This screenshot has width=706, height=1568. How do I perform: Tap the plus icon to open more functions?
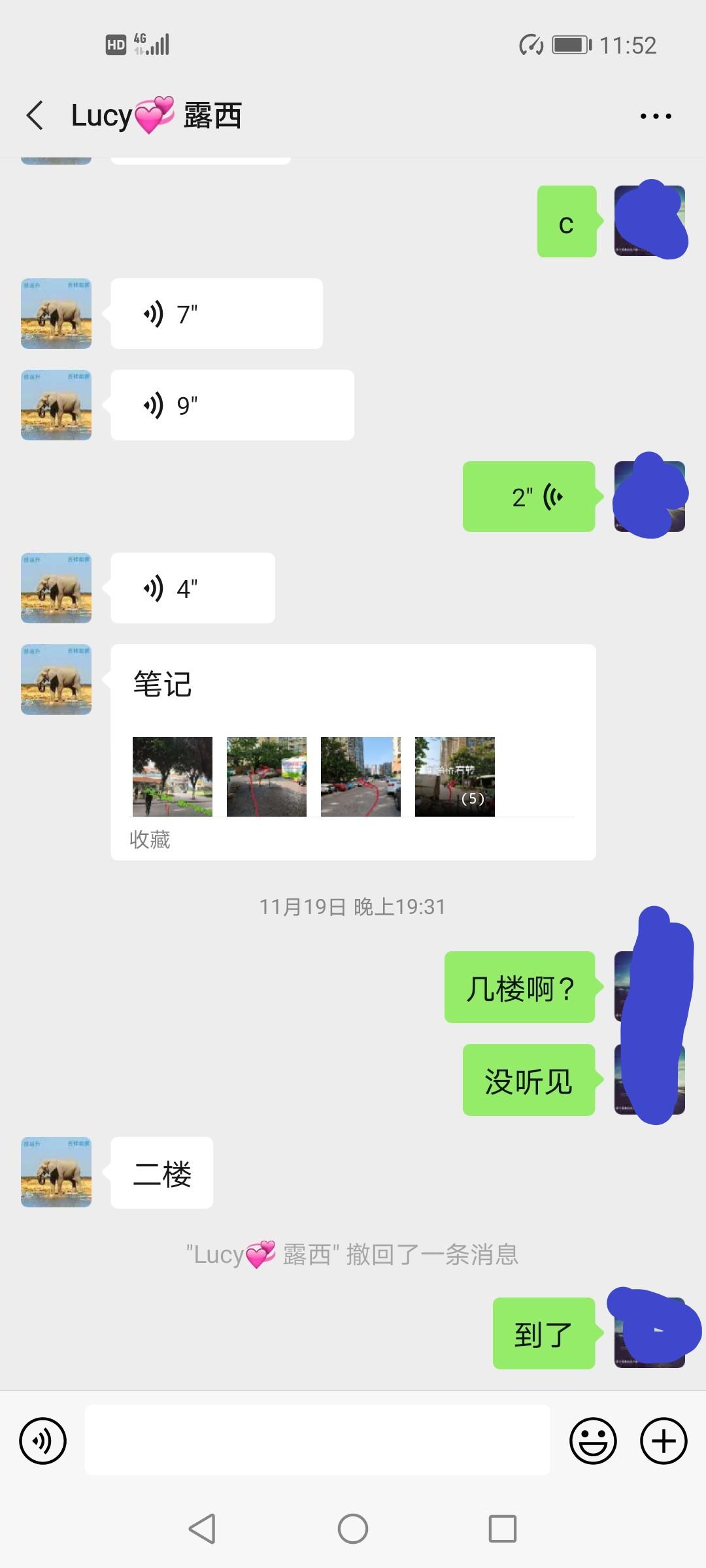click(x=662, y=1439)
